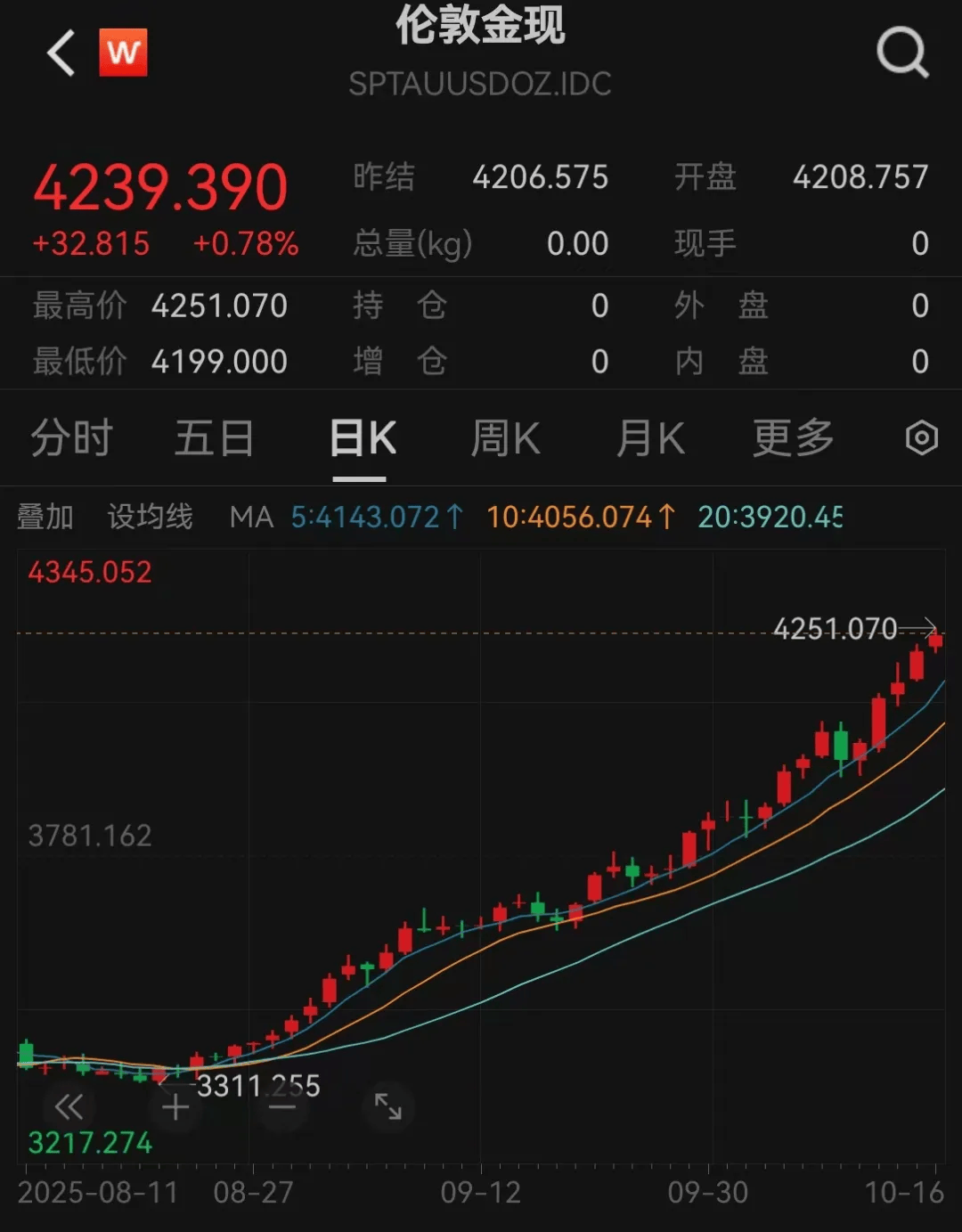Open the search magnifier
This screenshot has width=962, height=1232.
click(901, 53)
